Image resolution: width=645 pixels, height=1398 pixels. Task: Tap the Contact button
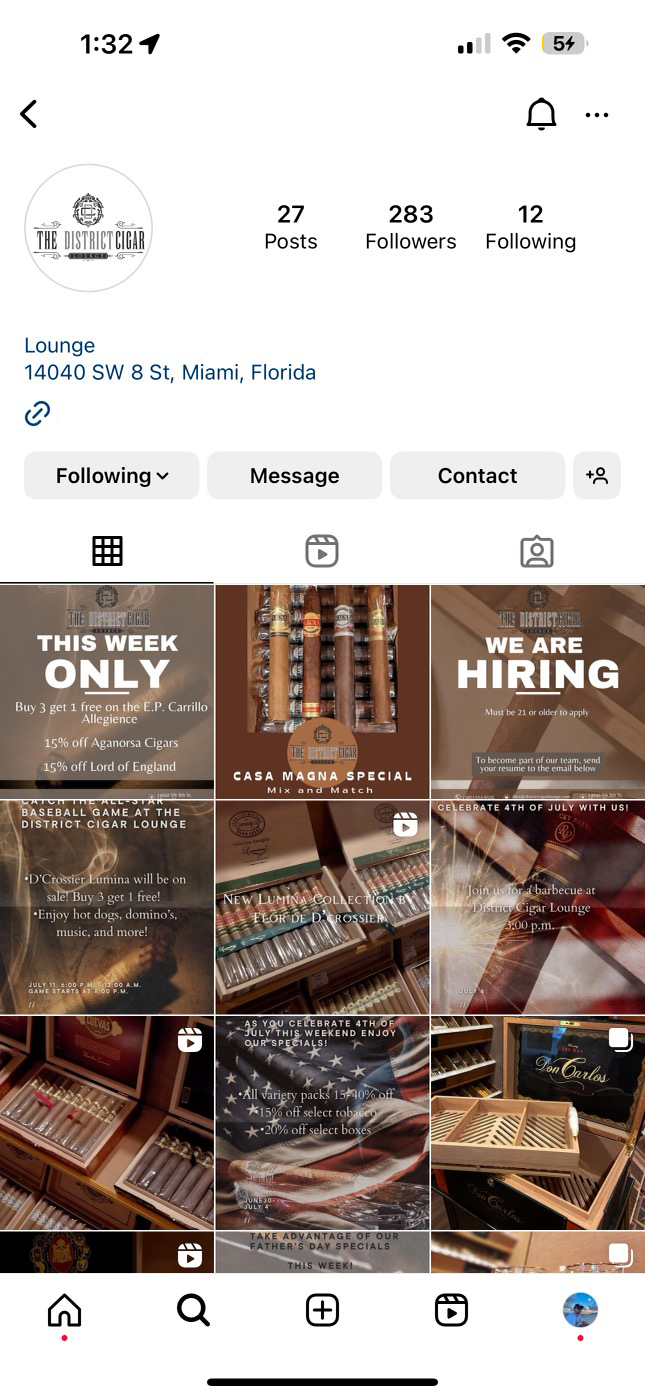coord(477,476)
